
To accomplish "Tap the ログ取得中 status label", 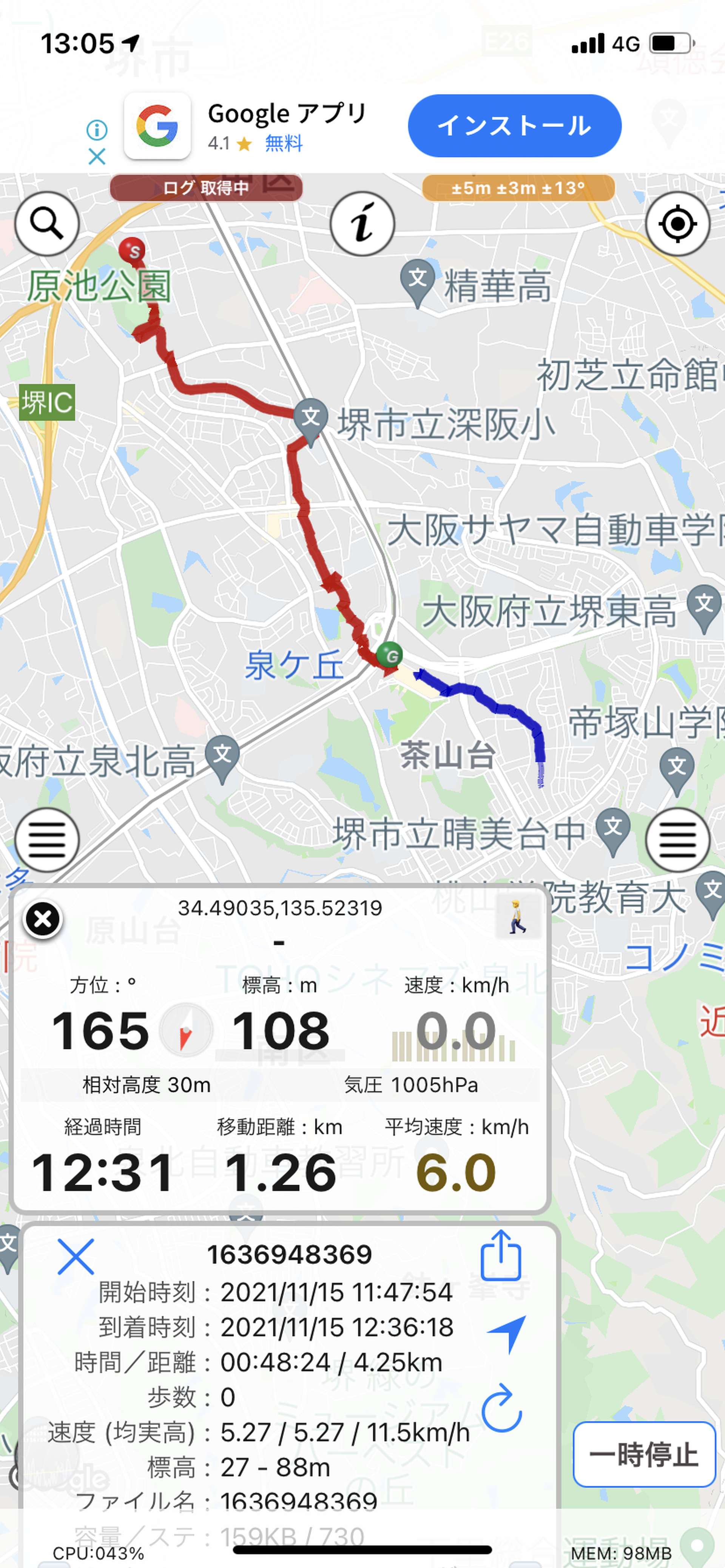I will pos(206,188).
